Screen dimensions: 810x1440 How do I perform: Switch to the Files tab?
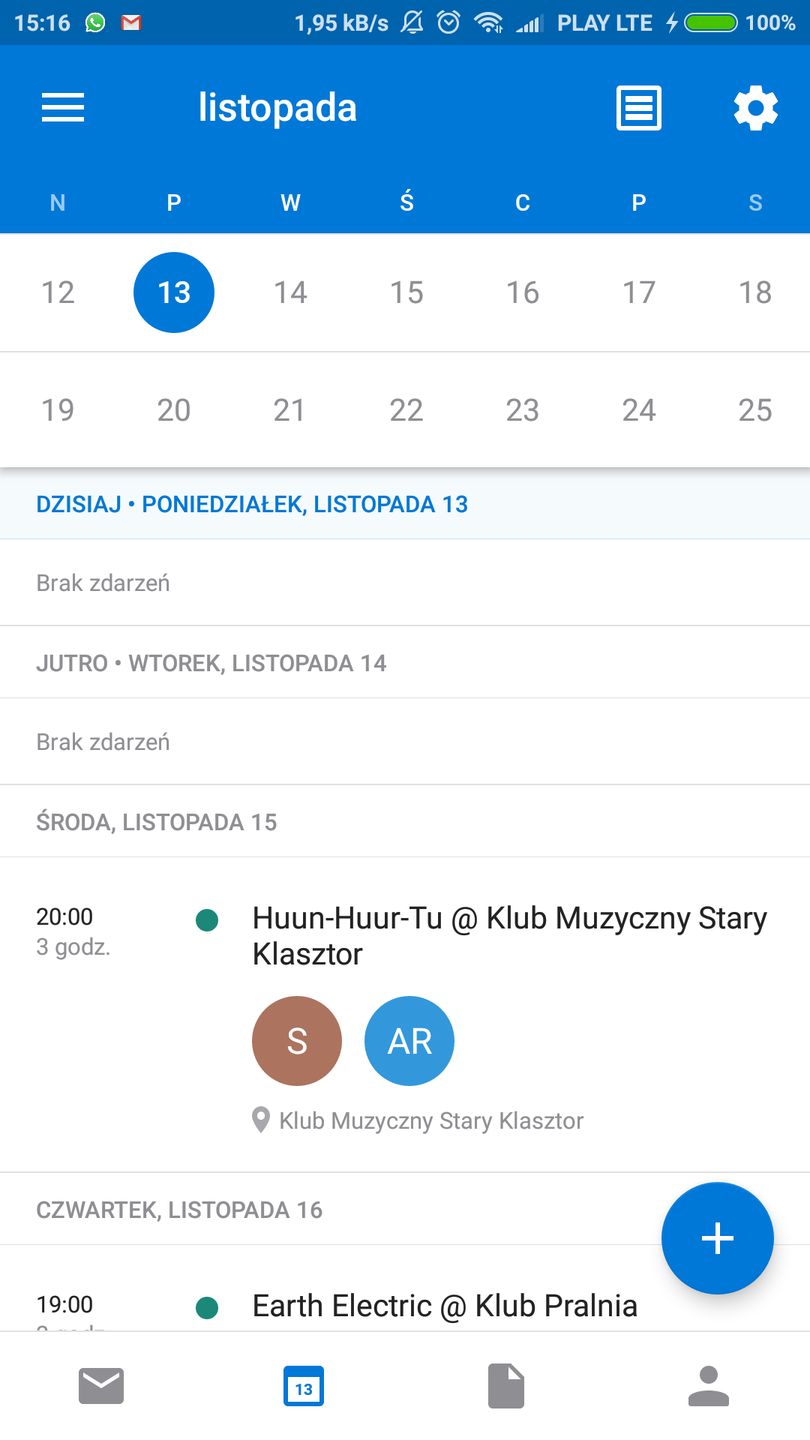(506, 1387)
